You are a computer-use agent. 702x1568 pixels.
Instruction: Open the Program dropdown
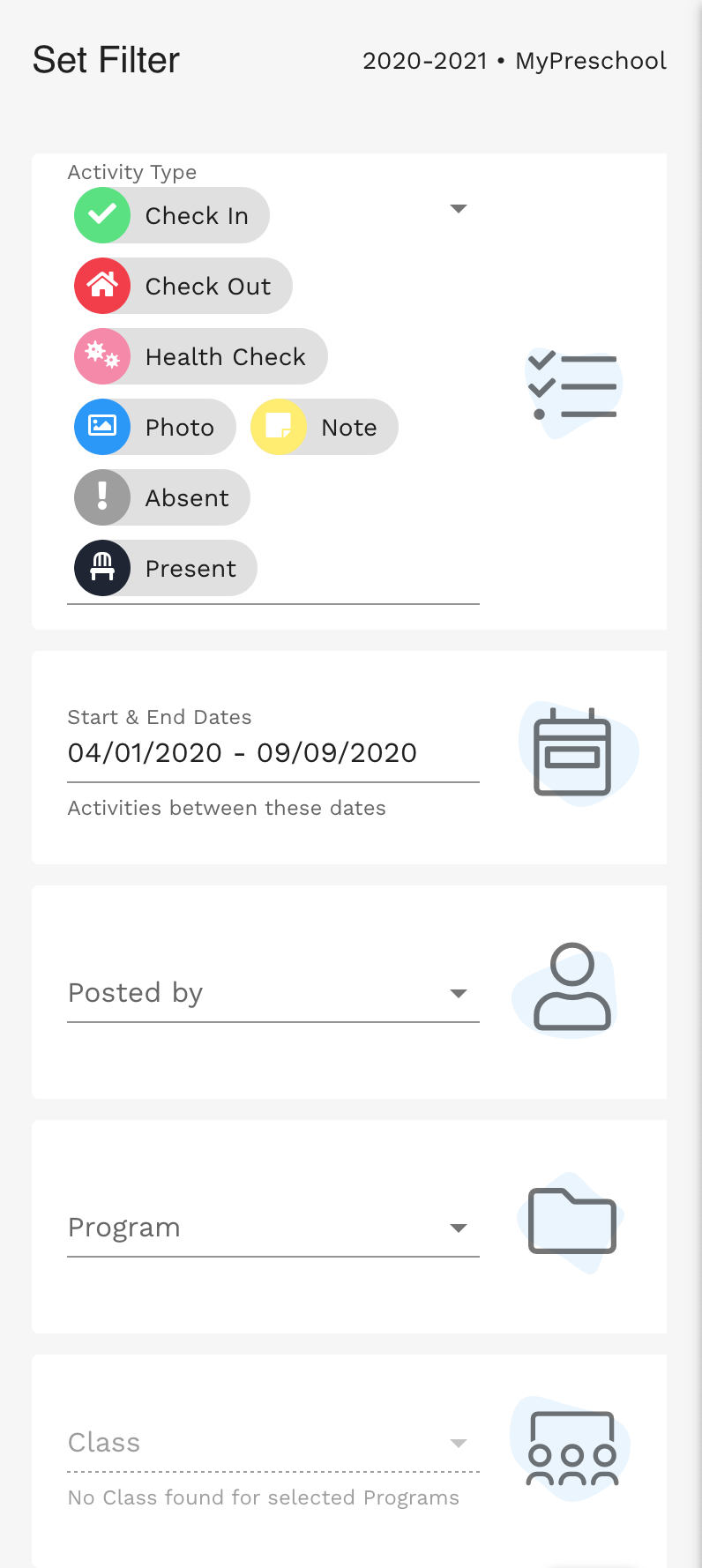coord(273,1228)
